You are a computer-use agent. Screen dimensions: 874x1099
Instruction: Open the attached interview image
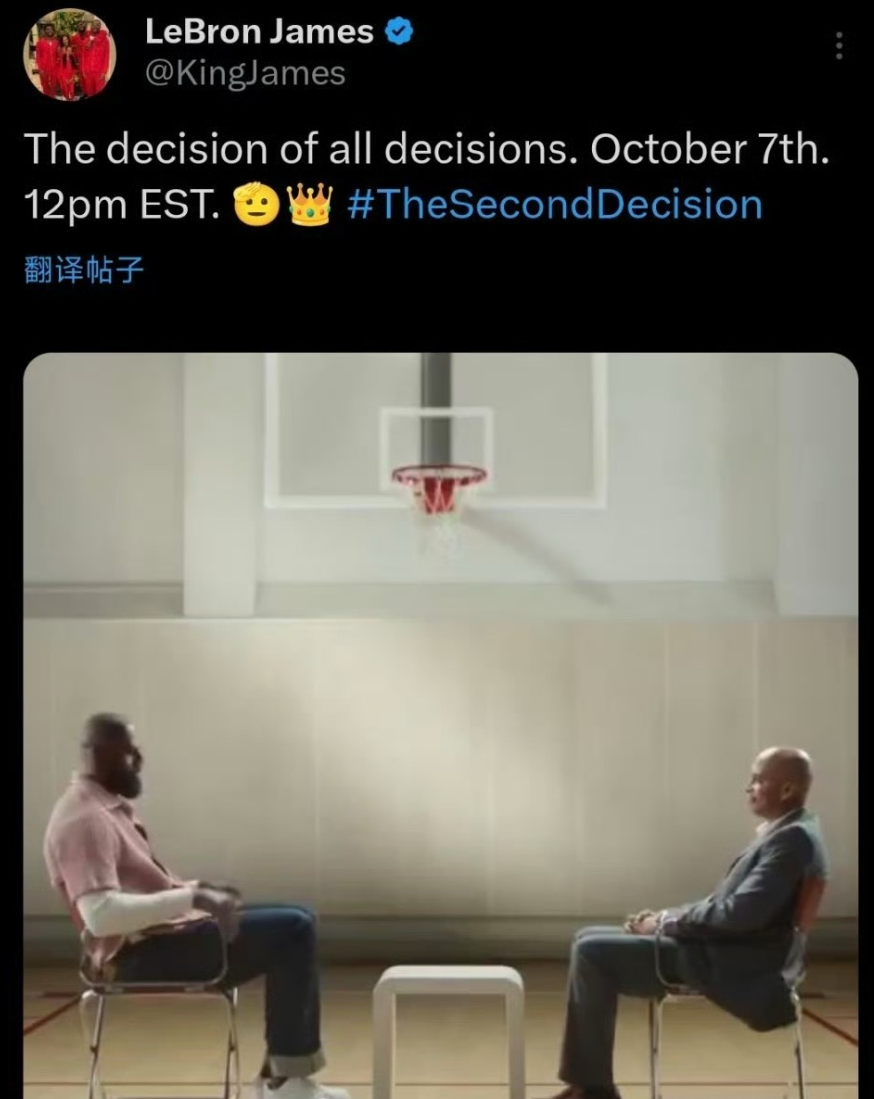440,725
